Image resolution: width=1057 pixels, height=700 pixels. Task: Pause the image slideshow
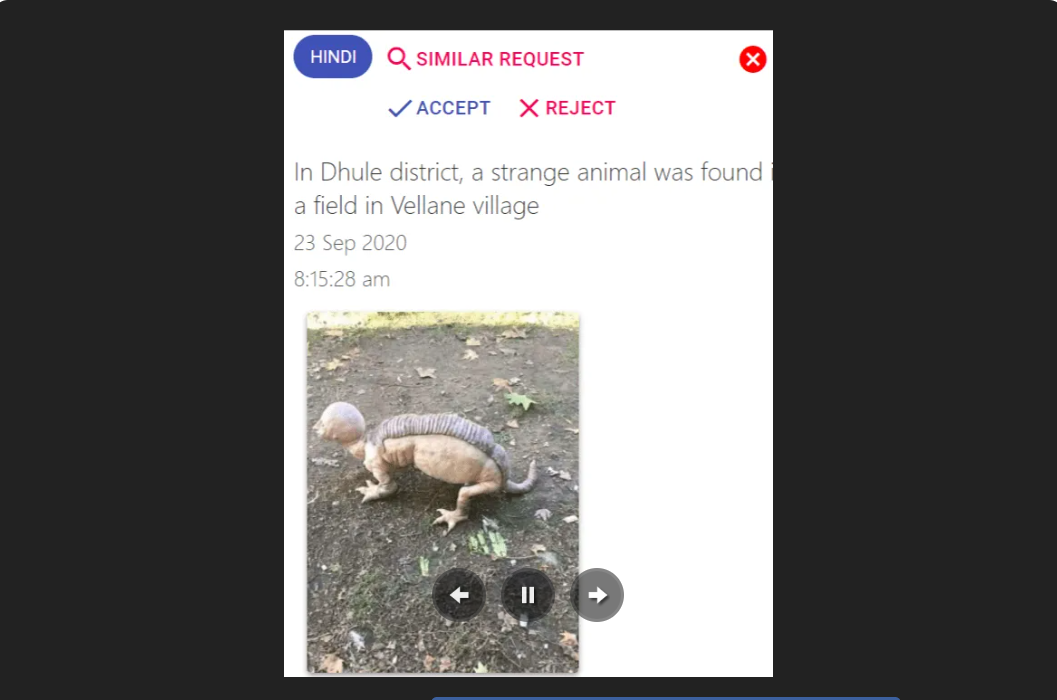(528, 595)
